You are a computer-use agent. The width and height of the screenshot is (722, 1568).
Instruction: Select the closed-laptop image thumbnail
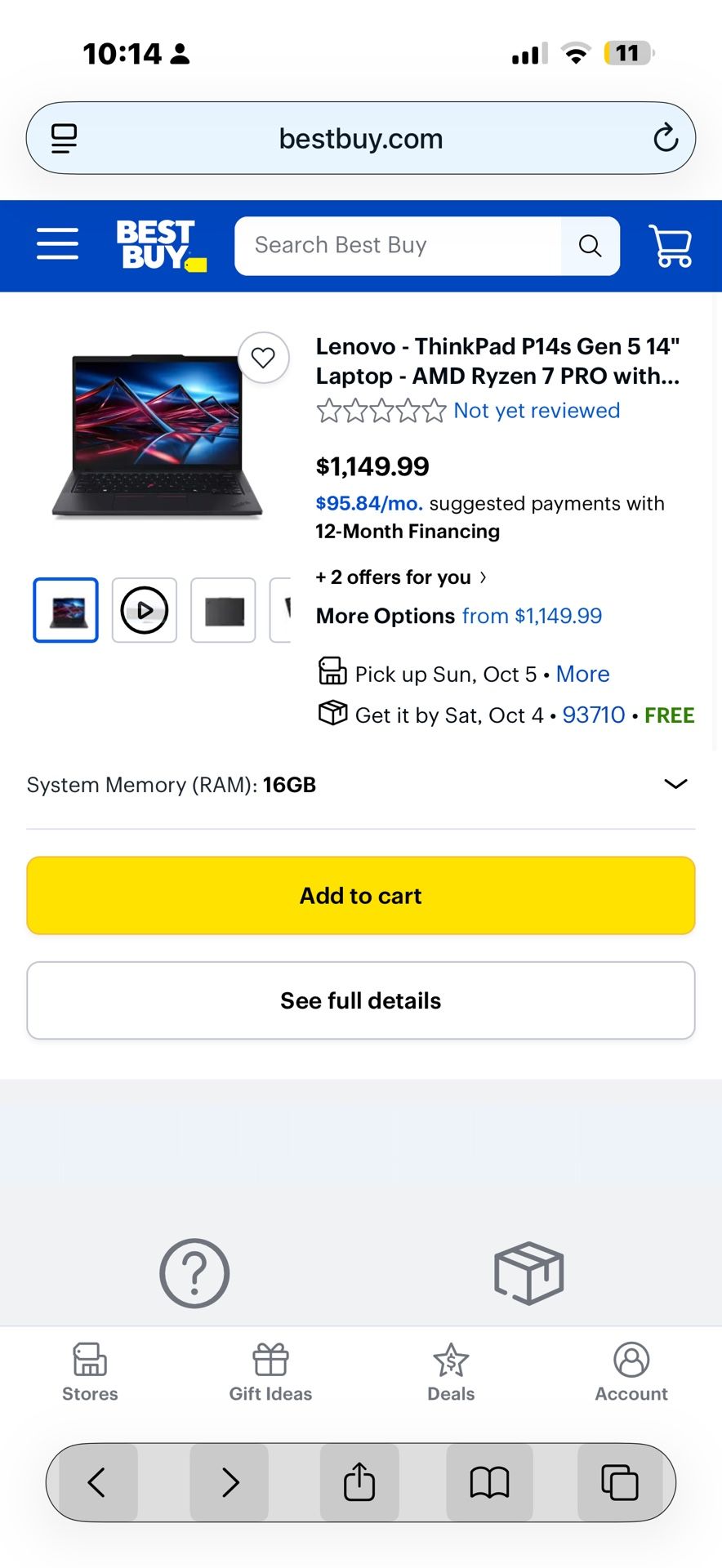[223, 610]
